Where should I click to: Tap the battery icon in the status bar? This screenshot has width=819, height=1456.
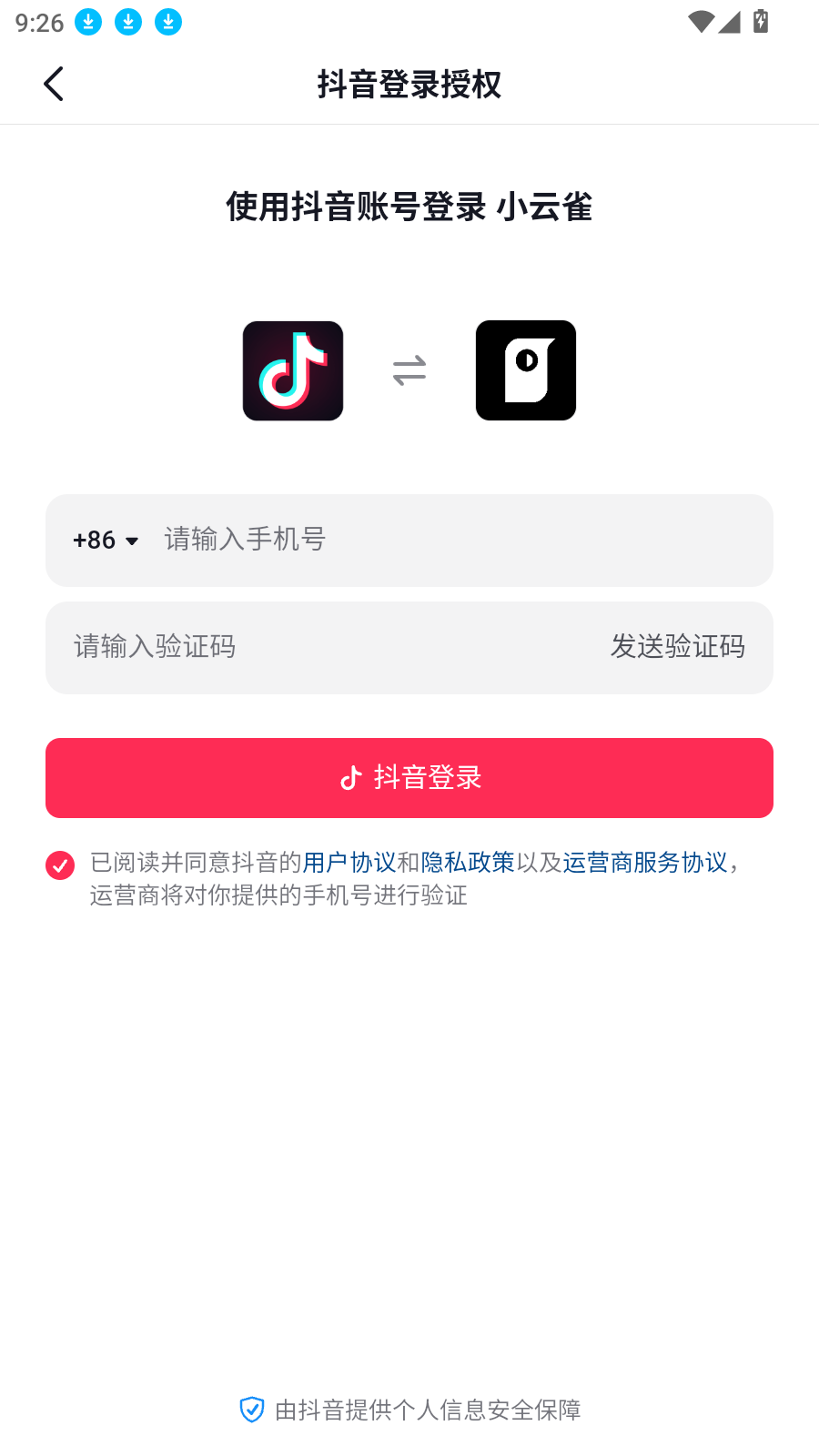761,22
